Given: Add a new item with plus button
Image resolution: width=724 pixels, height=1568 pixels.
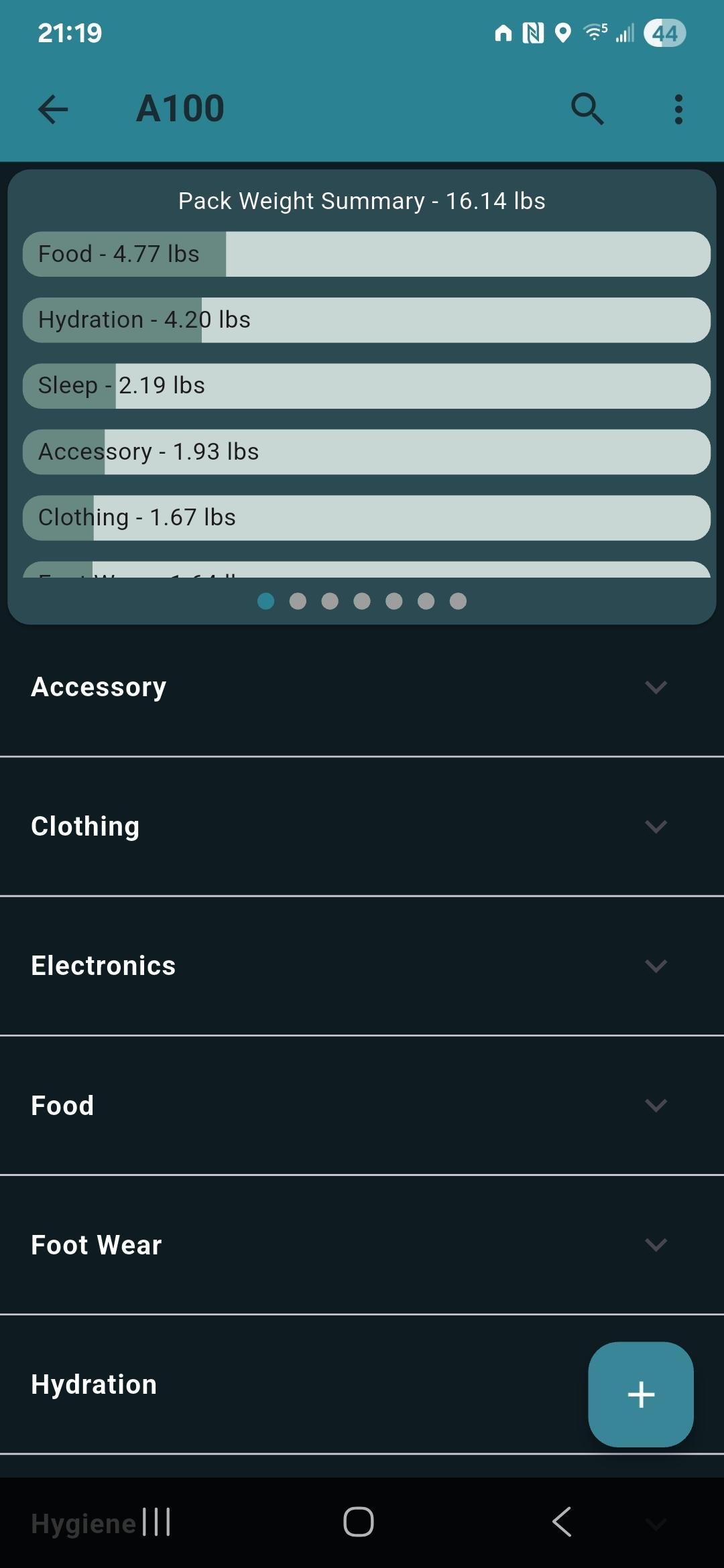Looking at the screenshot, I should click(640, 1394).
